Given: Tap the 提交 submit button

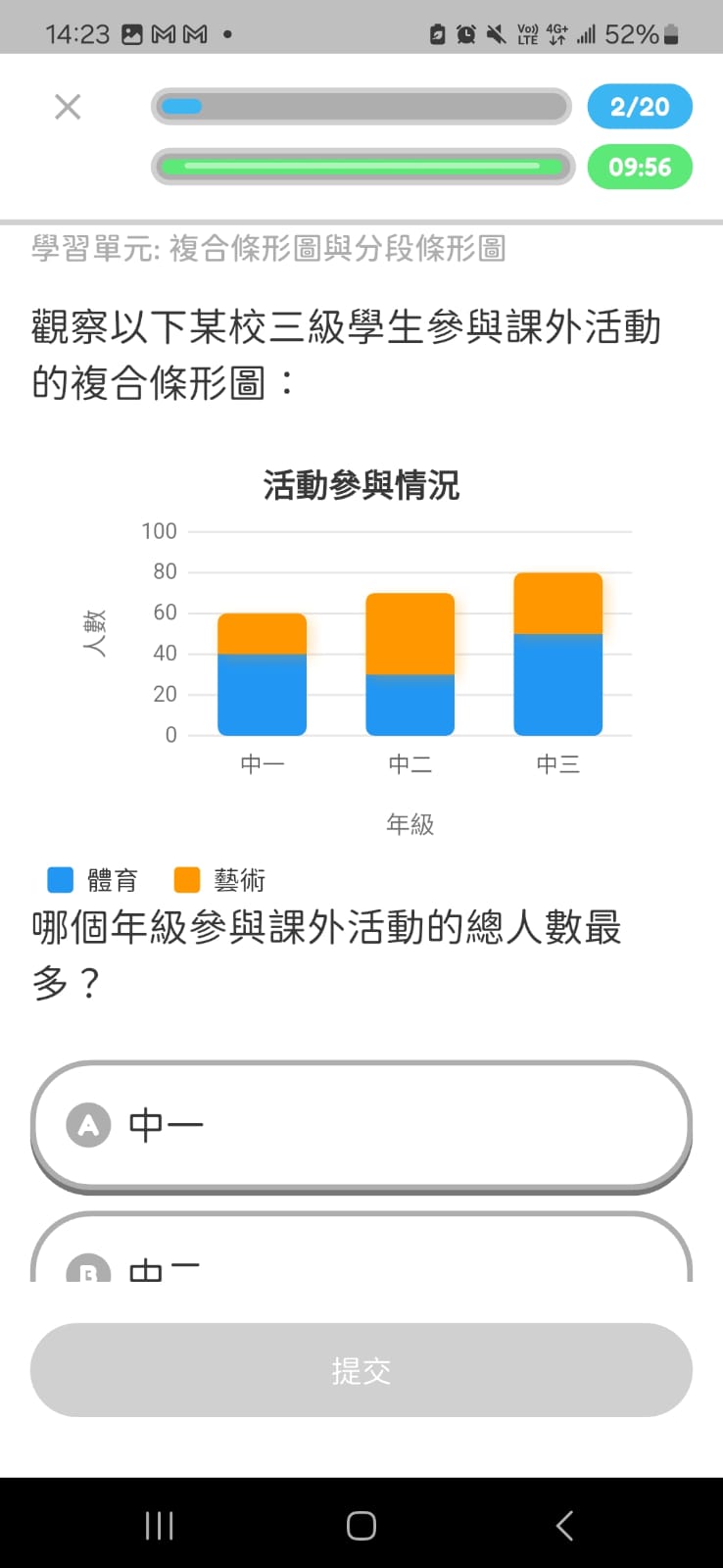Looking at the screenshot, I should (361, 1370).
